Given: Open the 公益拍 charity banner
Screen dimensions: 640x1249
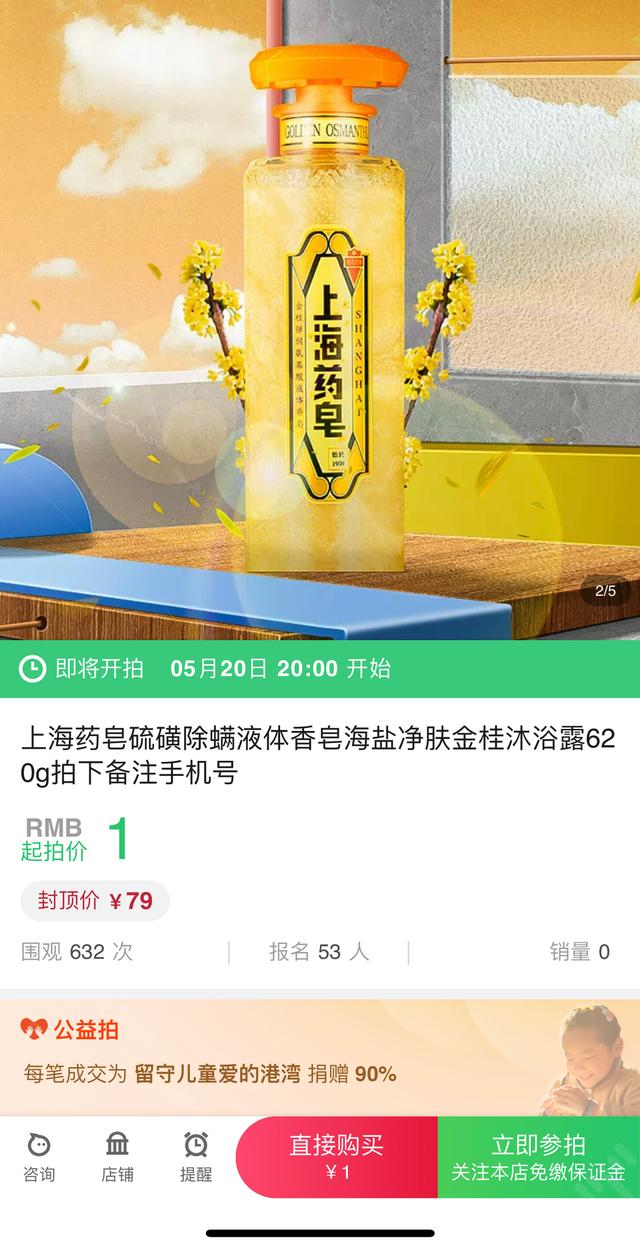Looking at the screenshot, I should 319,1057.
